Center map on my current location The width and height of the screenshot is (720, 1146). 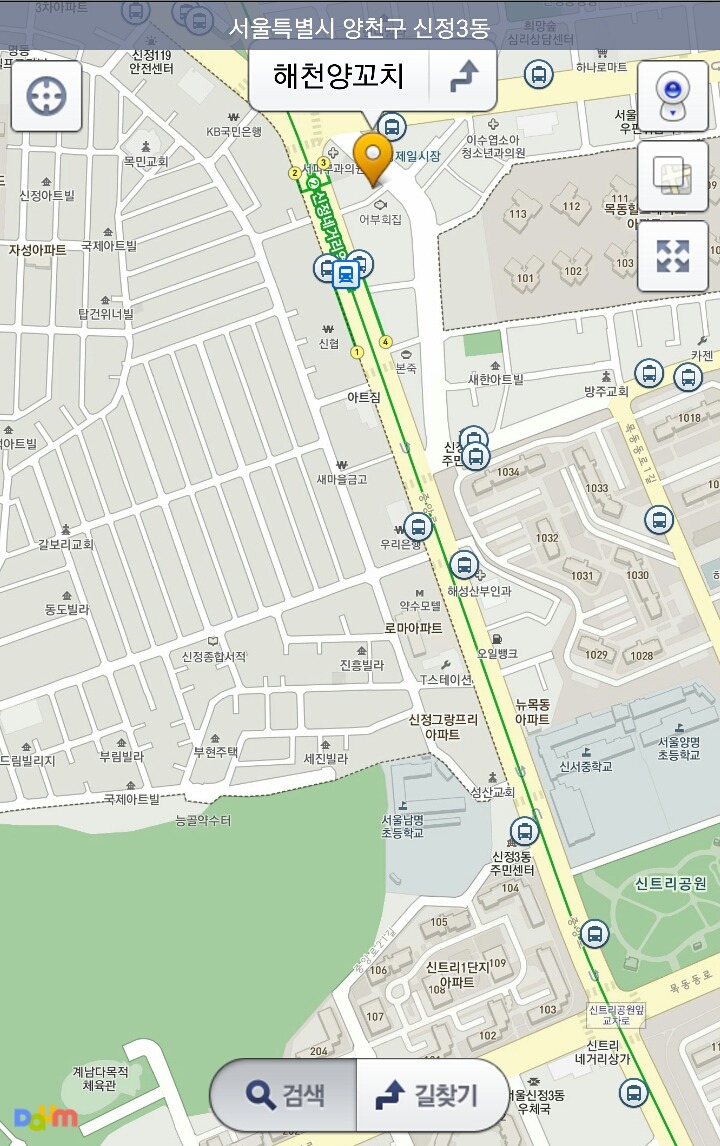[x=45, y=97]
